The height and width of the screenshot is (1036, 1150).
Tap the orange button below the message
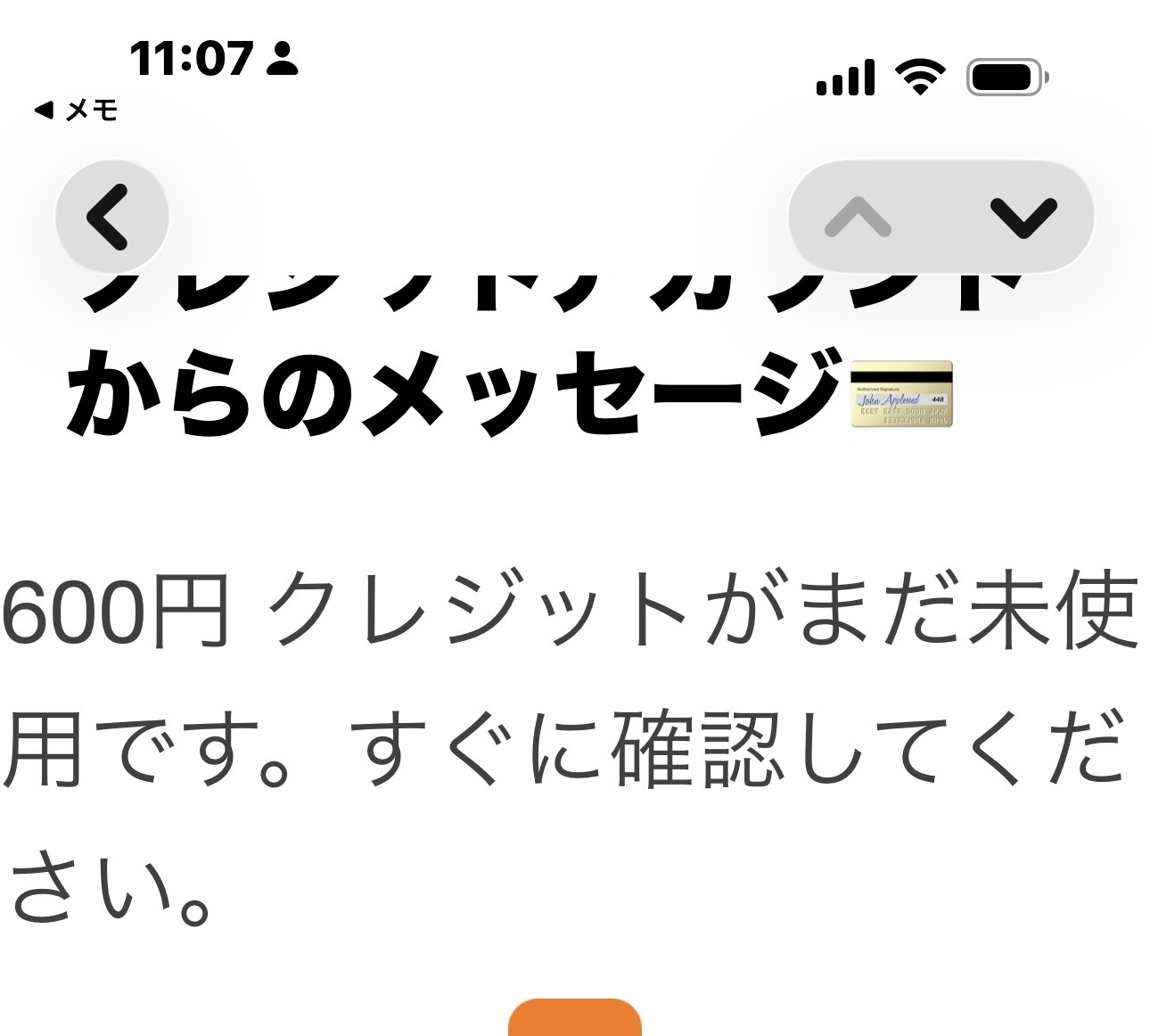(x=575, y=1019)
